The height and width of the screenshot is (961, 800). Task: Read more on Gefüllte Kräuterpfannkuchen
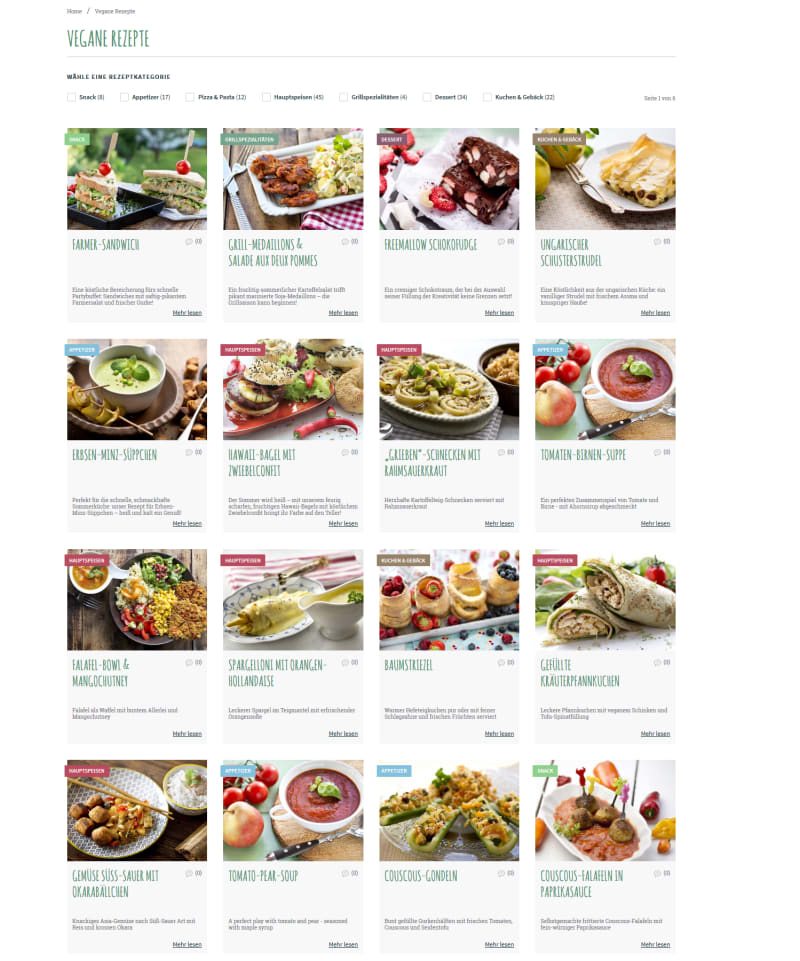pos(655,733)
